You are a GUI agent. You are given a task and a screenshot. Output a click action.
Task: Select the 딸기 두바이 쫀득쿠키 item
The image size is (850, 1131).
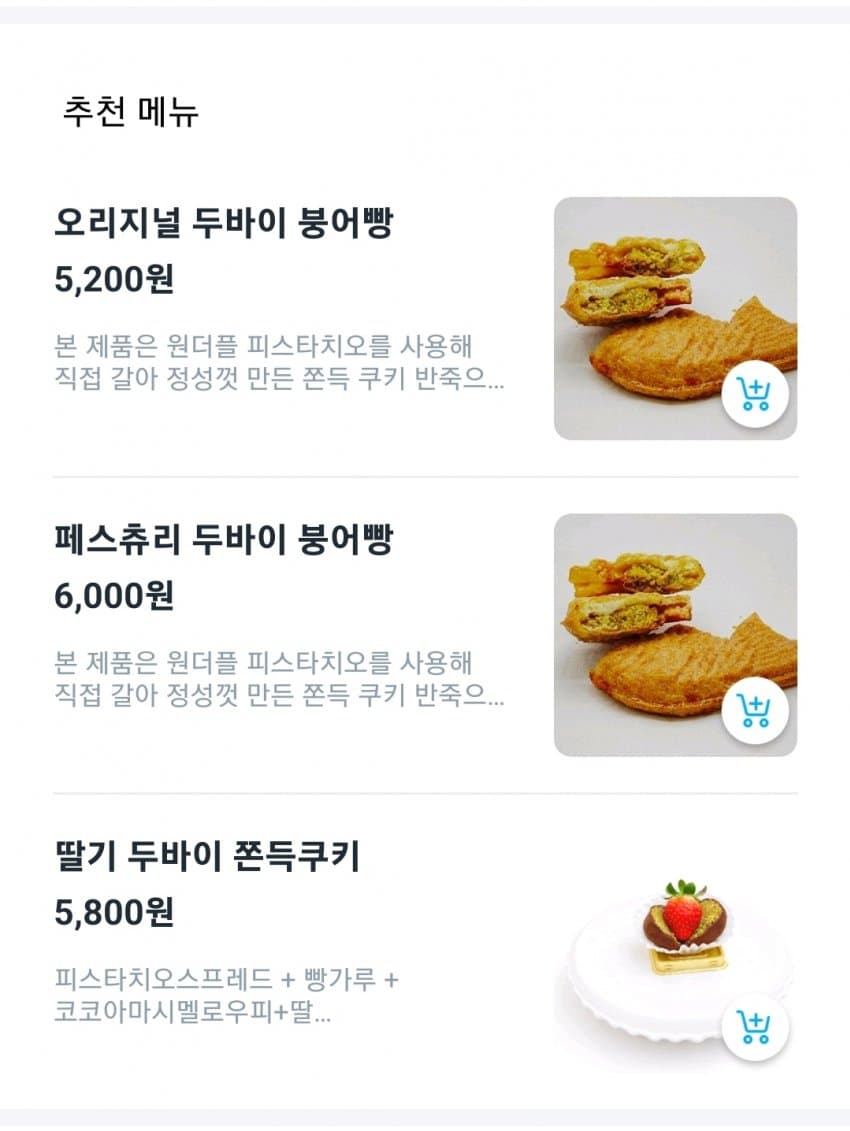[206, 858]
